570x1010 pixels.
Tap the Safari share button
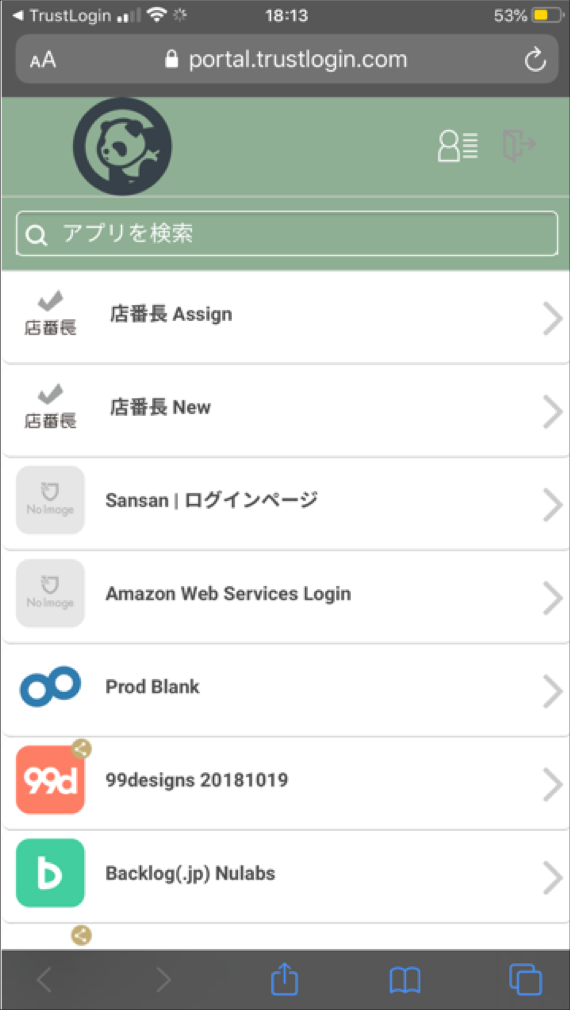[x=284, y=980]
